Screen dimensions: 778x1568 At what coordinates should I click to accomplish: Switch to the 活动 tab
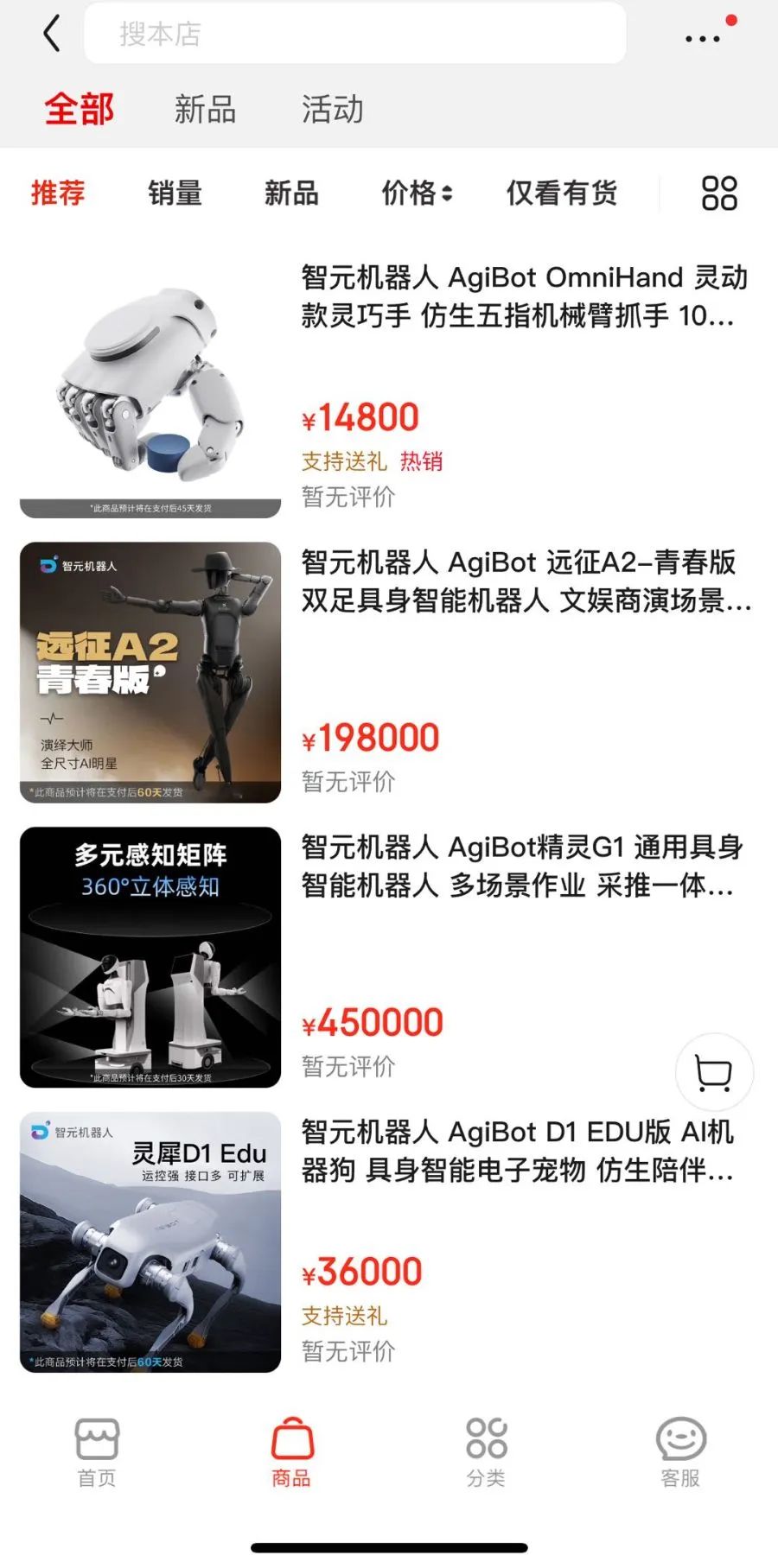coord(332,110)
